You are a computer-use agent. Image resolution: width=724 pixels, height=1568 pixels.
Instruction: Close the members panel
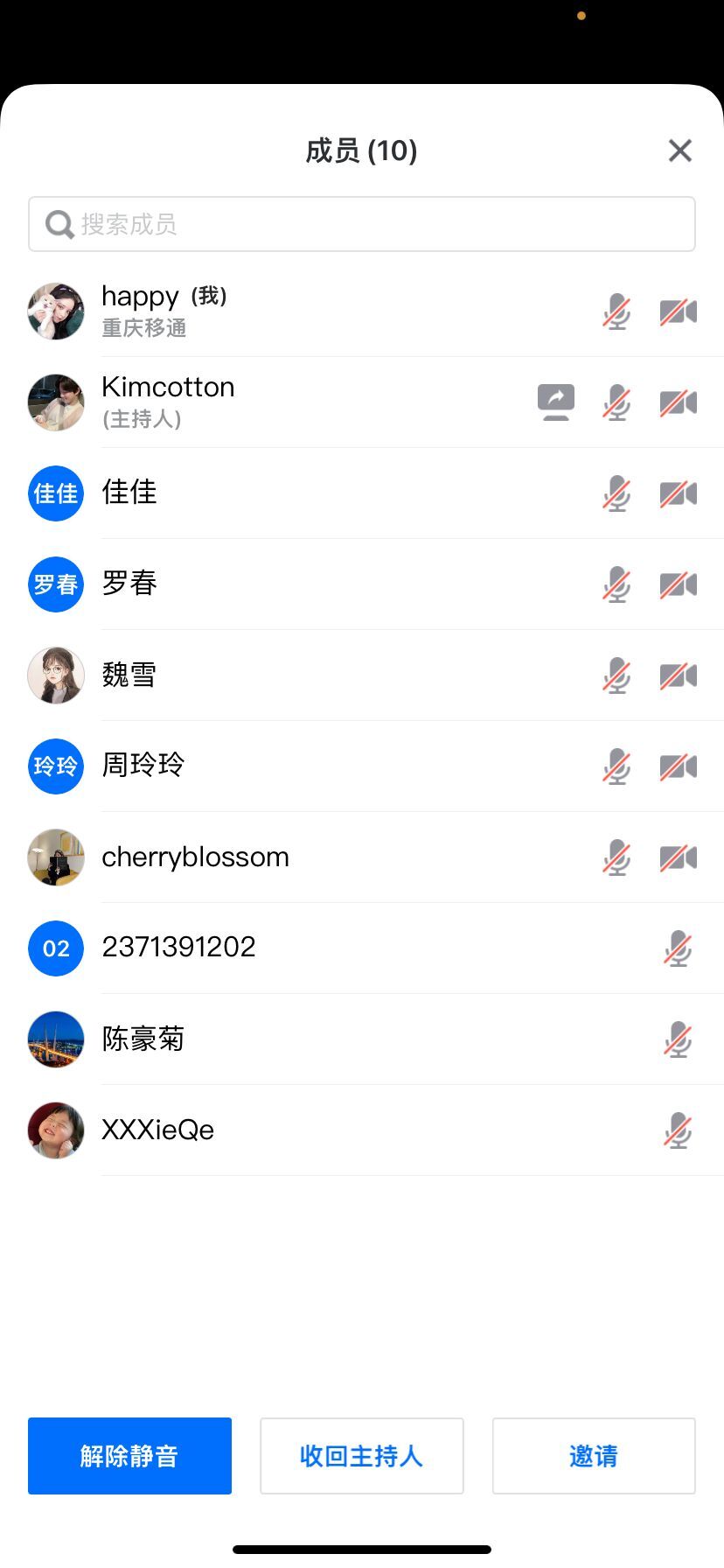click(679, 150)
